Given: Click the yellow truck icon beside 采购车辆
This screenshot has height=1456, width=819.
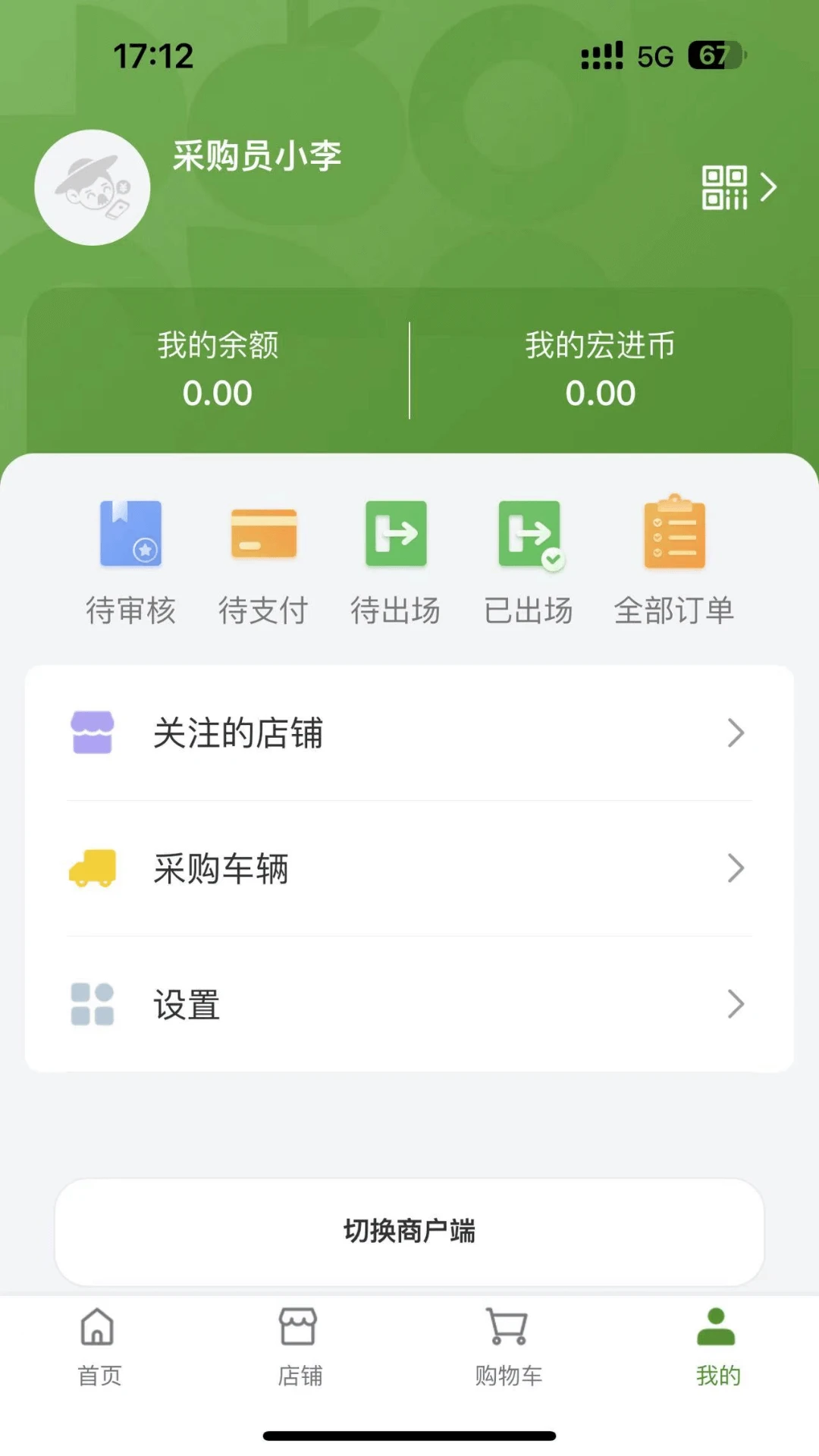Looking at the screenshot, I should [92, 869].
